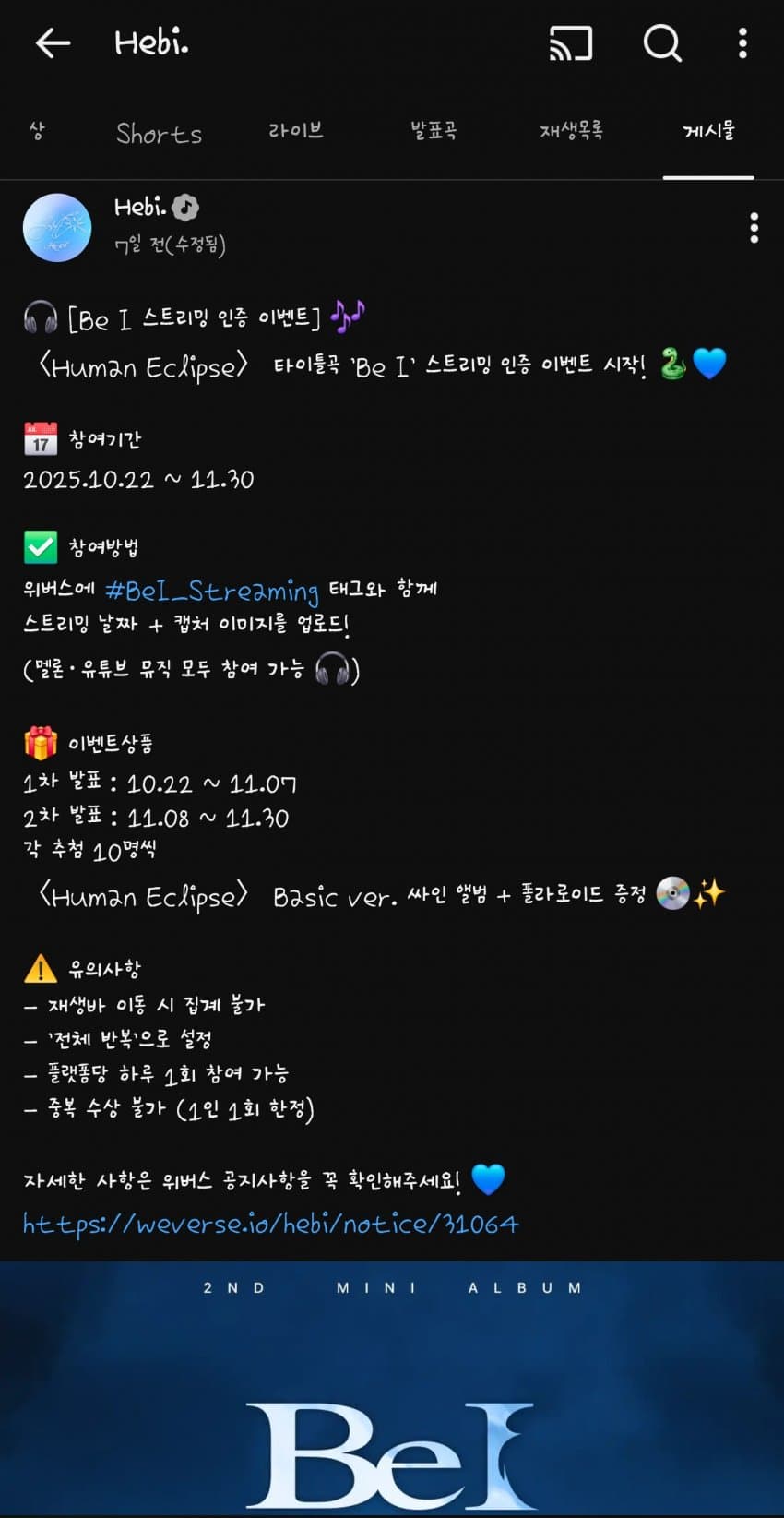
Task: Open the weverse.io/hebi notice link
Action: [x=270, y=1224]
